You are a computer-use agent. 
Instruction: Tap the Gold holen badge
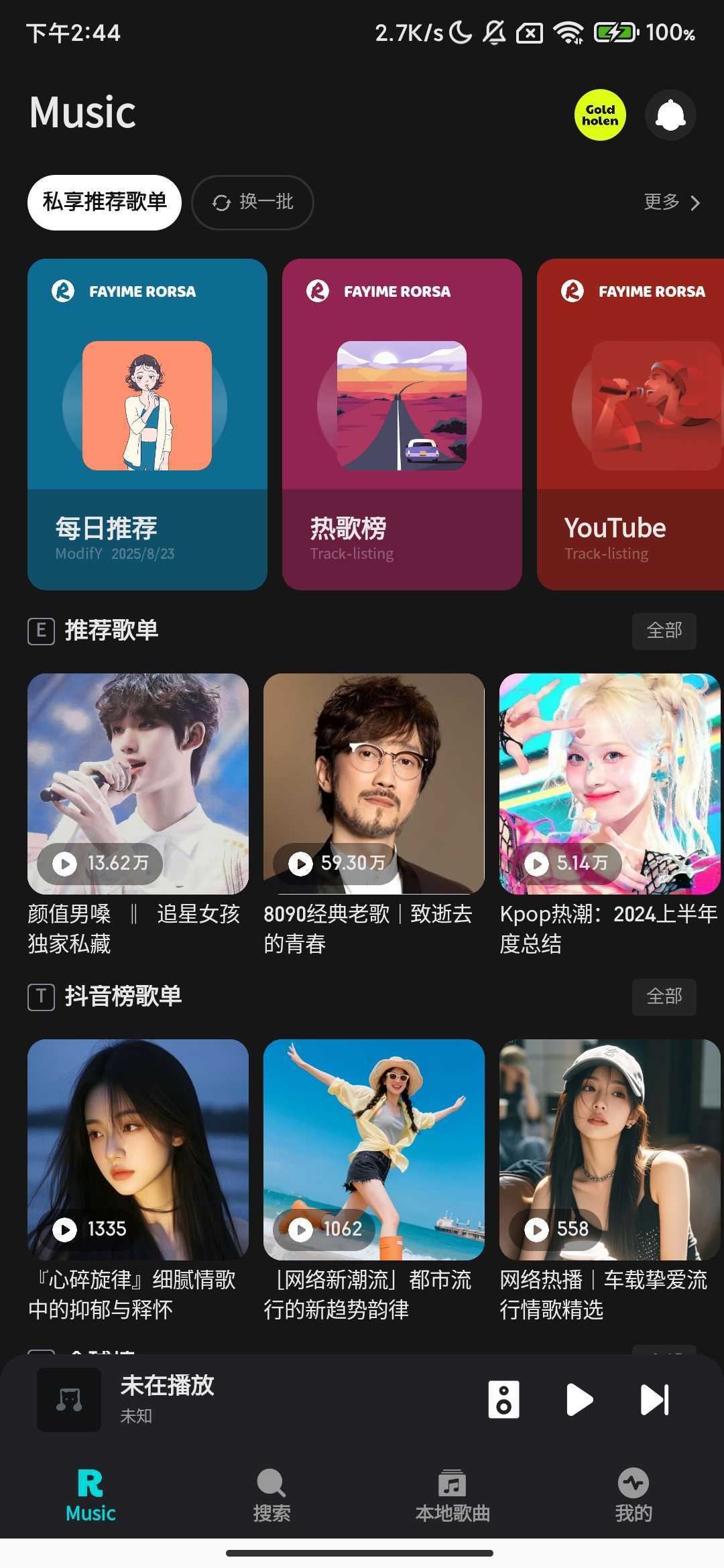pos(600,115)
